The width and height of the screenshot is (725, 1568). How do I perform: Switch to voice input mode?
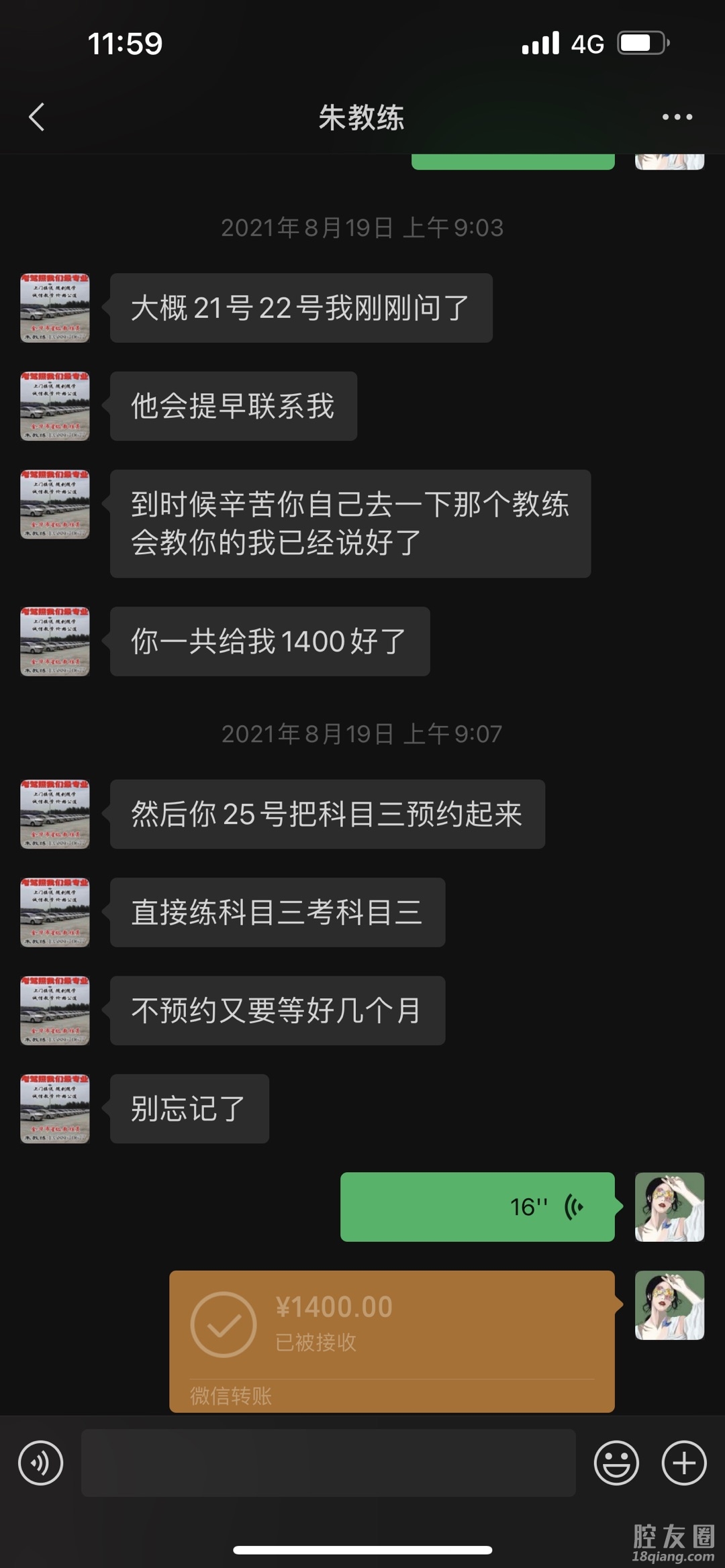(41, 1463)
